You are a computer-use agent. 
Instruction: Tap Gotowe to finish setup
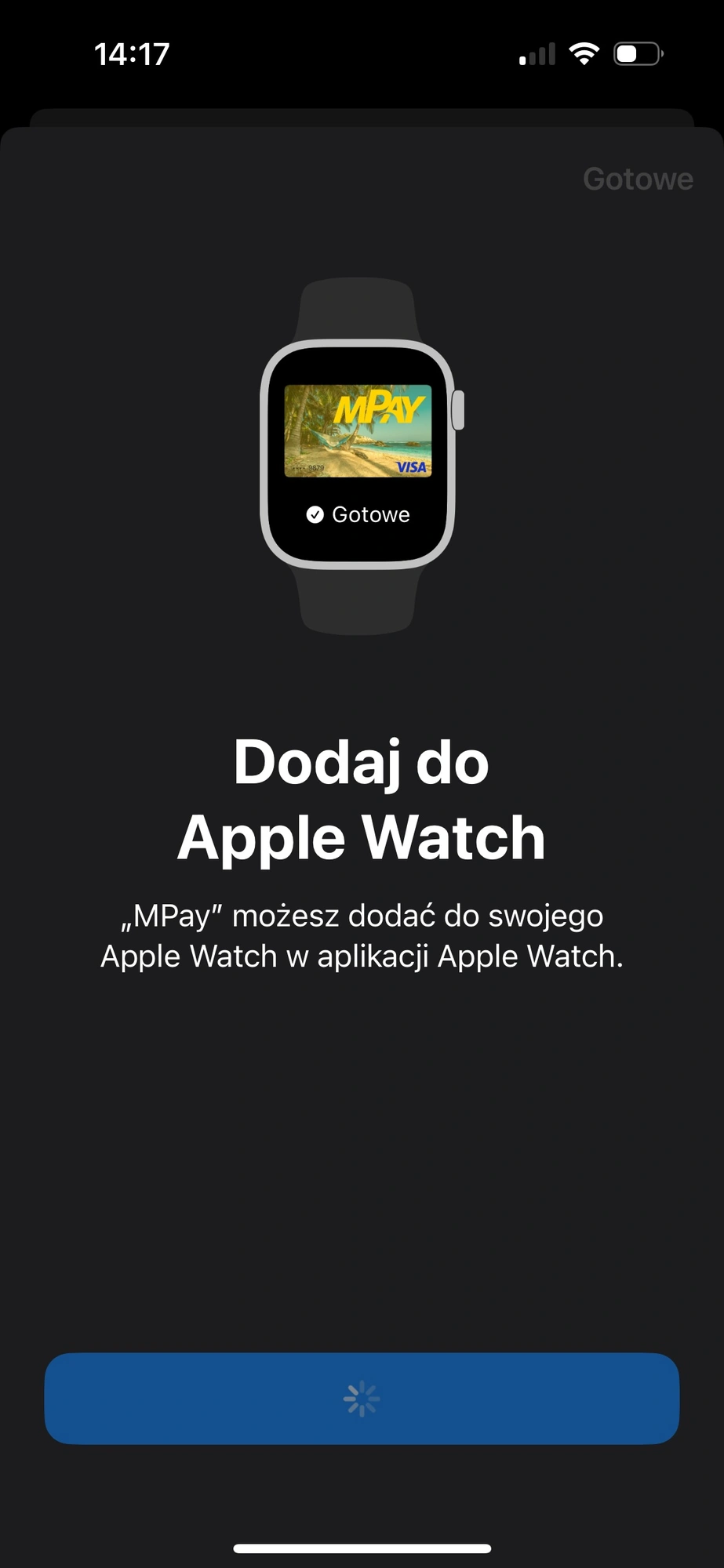(638, 180)
